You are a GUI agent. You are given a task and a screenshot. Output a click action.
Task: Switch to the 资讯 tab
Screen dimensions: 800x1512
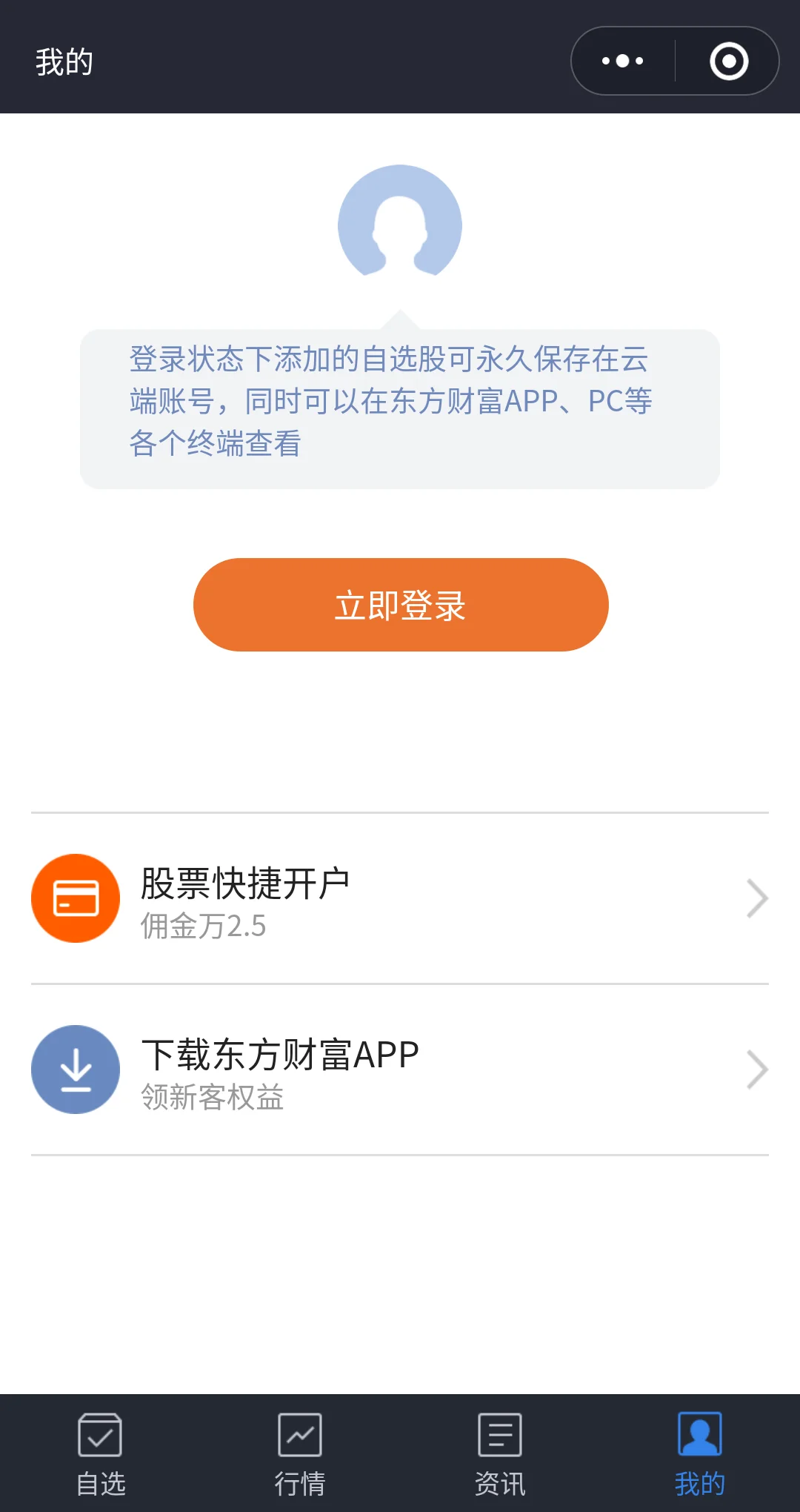tap(500, 1454)
